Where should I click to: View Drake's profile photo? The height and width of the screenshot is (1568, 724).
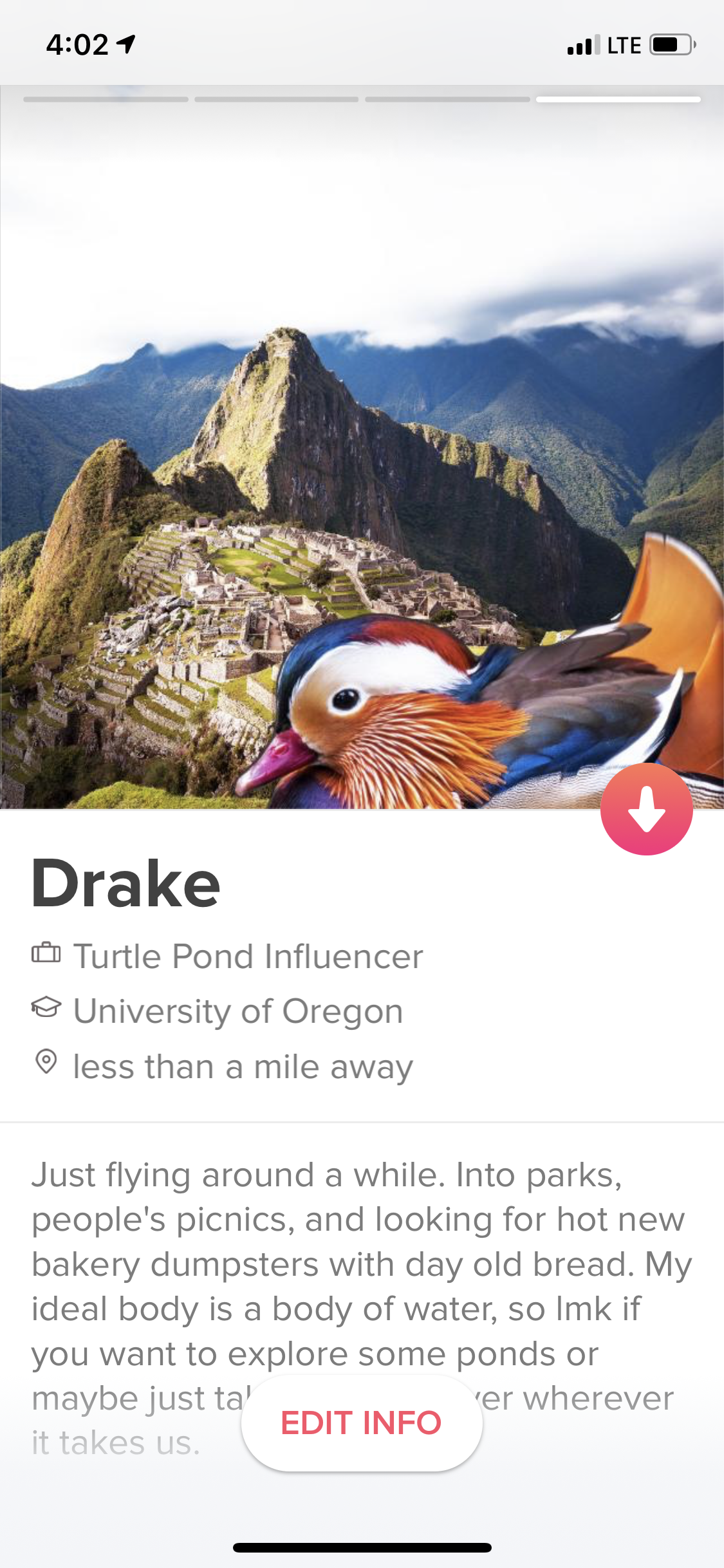click(x=360, y=451)
